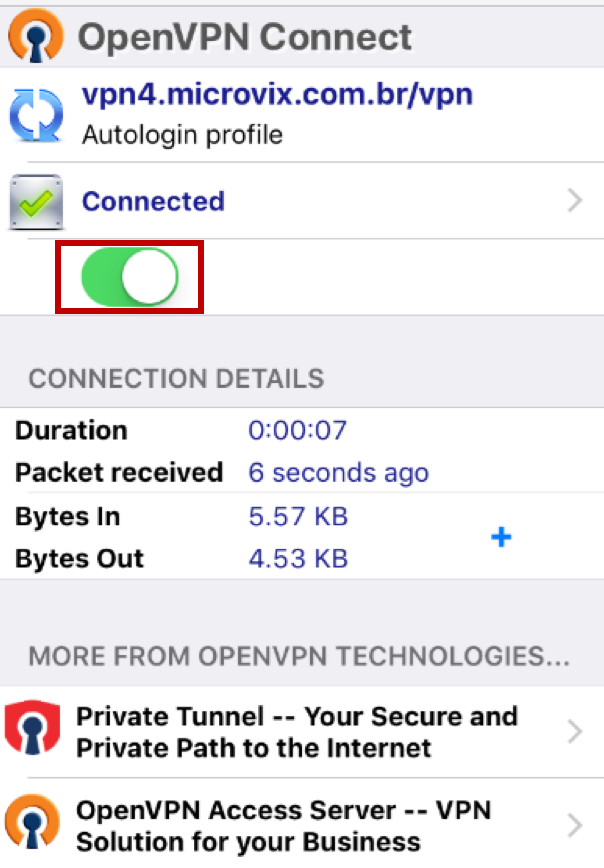
Task: Turn off the VPN connection switch
Action: pos(130,277)
